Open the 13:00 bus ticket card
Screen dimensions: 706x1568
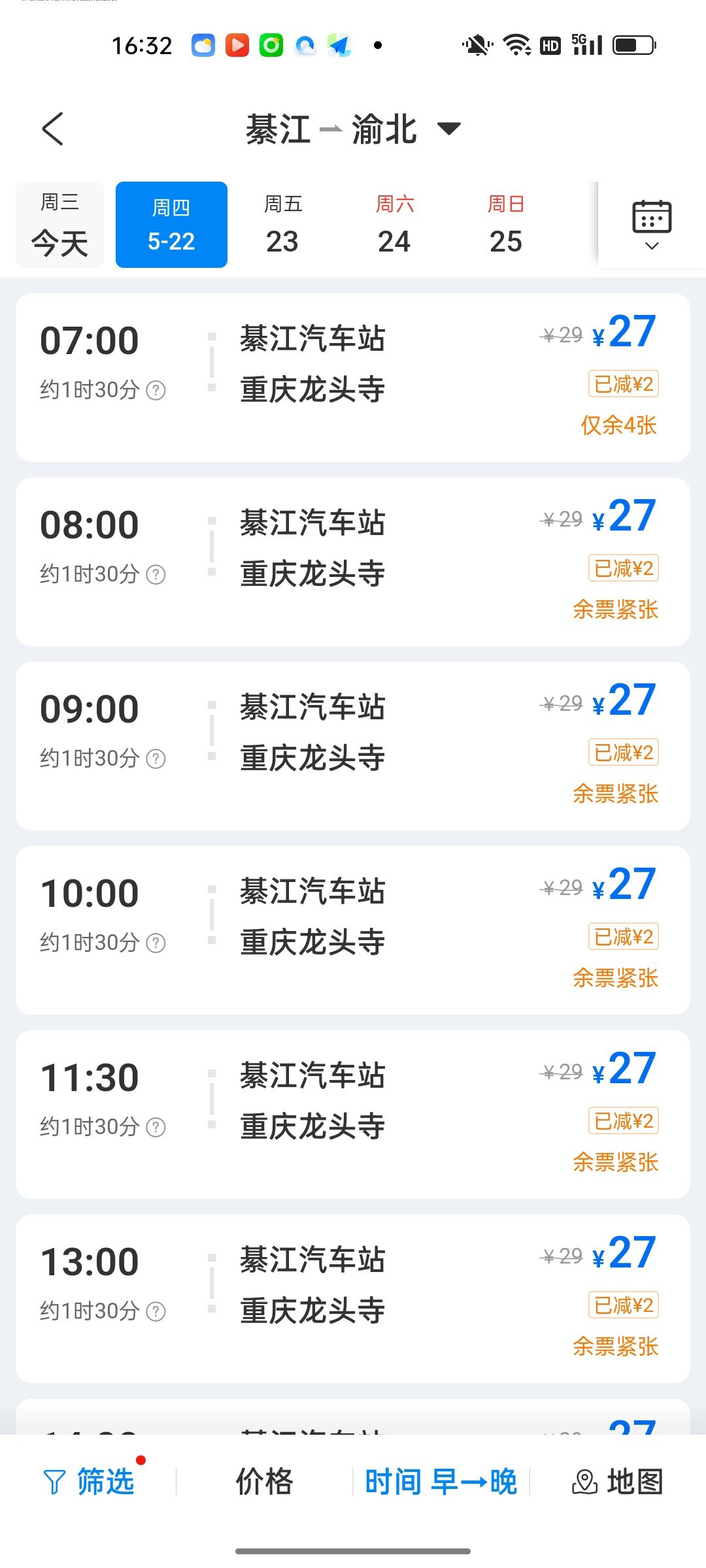point(353,1299)
